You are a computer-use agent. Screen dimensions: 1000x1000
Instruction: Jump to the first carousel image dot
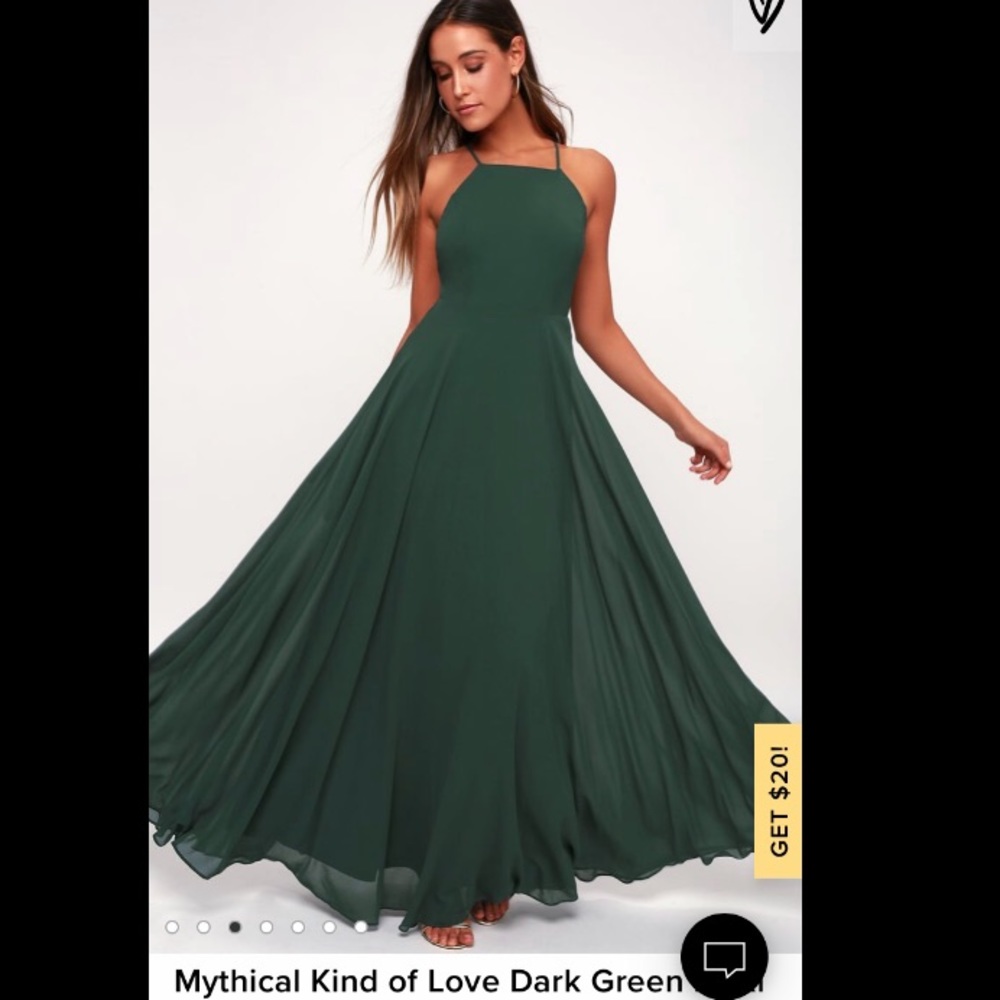pos(172,927)
